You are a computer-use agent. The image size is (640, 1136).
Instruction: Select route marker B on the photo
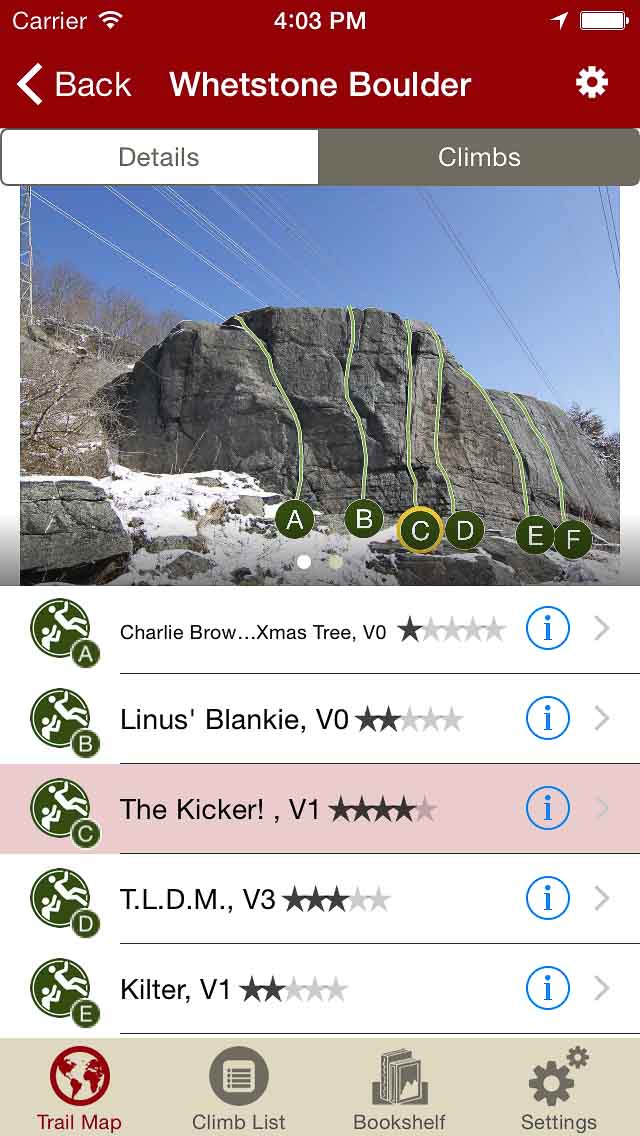[364, 519]
